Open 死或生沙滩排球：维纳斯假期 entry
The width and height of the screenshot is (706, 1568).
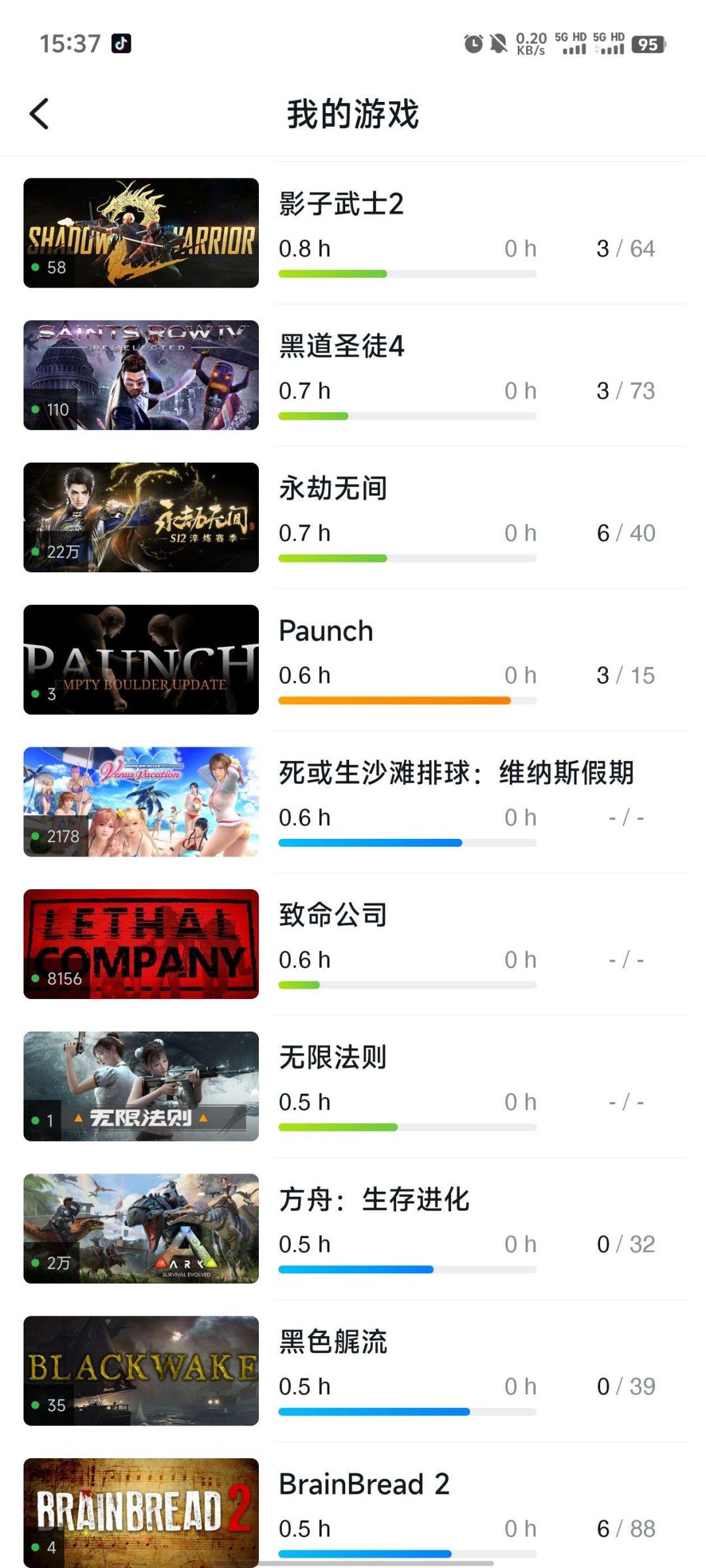pyautogui.click(x=353, y=802)
